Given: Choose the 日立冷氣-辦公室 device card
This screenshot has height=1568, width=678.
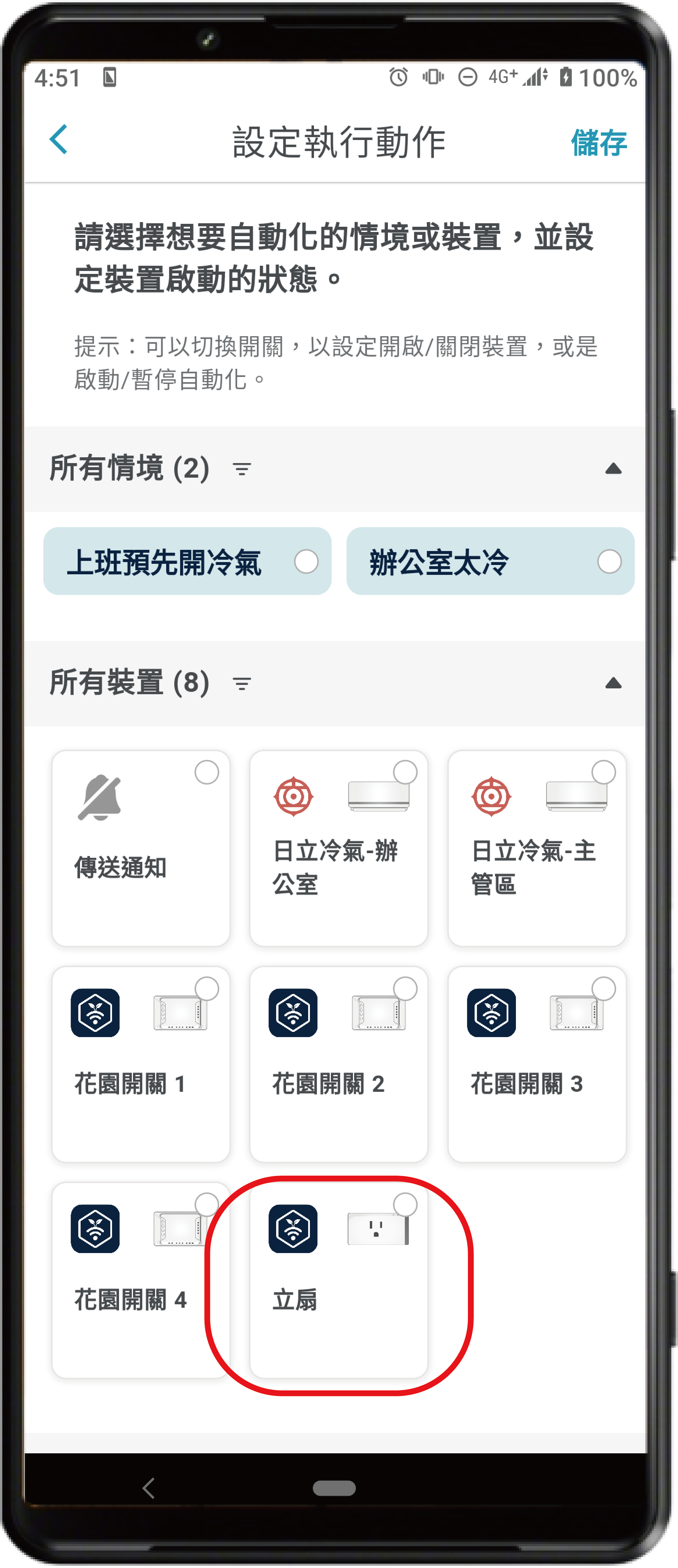Looking at the screenshot, I should click(338, 848).
